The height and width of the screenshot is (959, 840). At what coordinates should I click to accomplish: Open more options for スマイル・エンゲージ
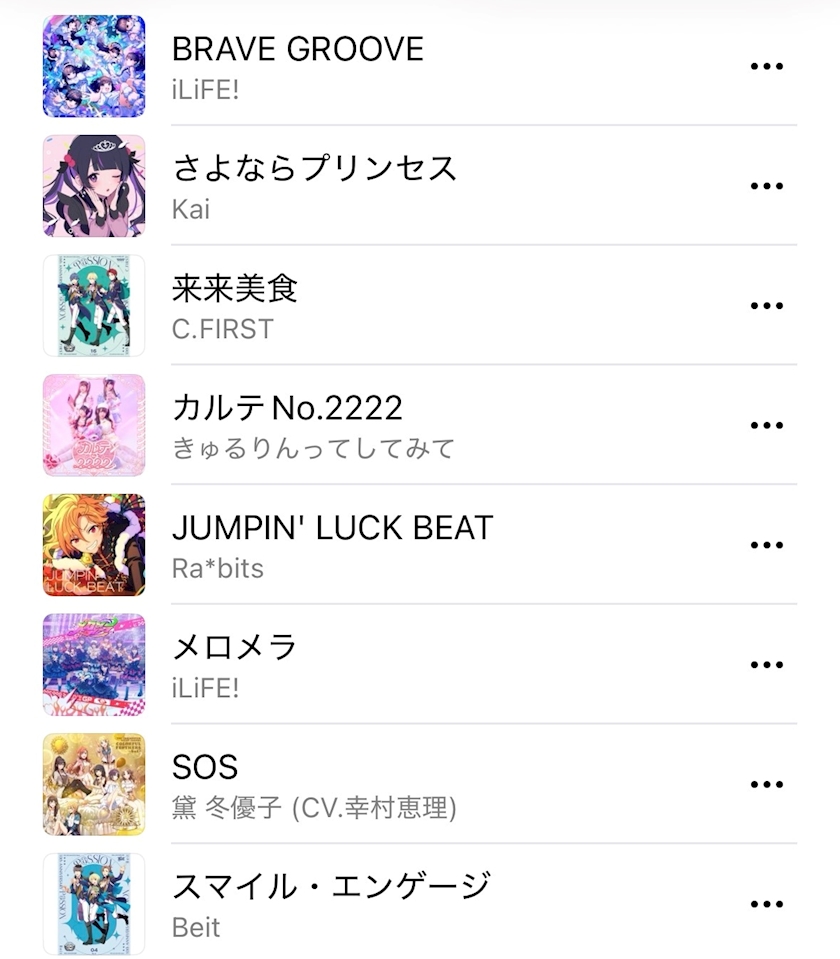[x=766, y=904]
